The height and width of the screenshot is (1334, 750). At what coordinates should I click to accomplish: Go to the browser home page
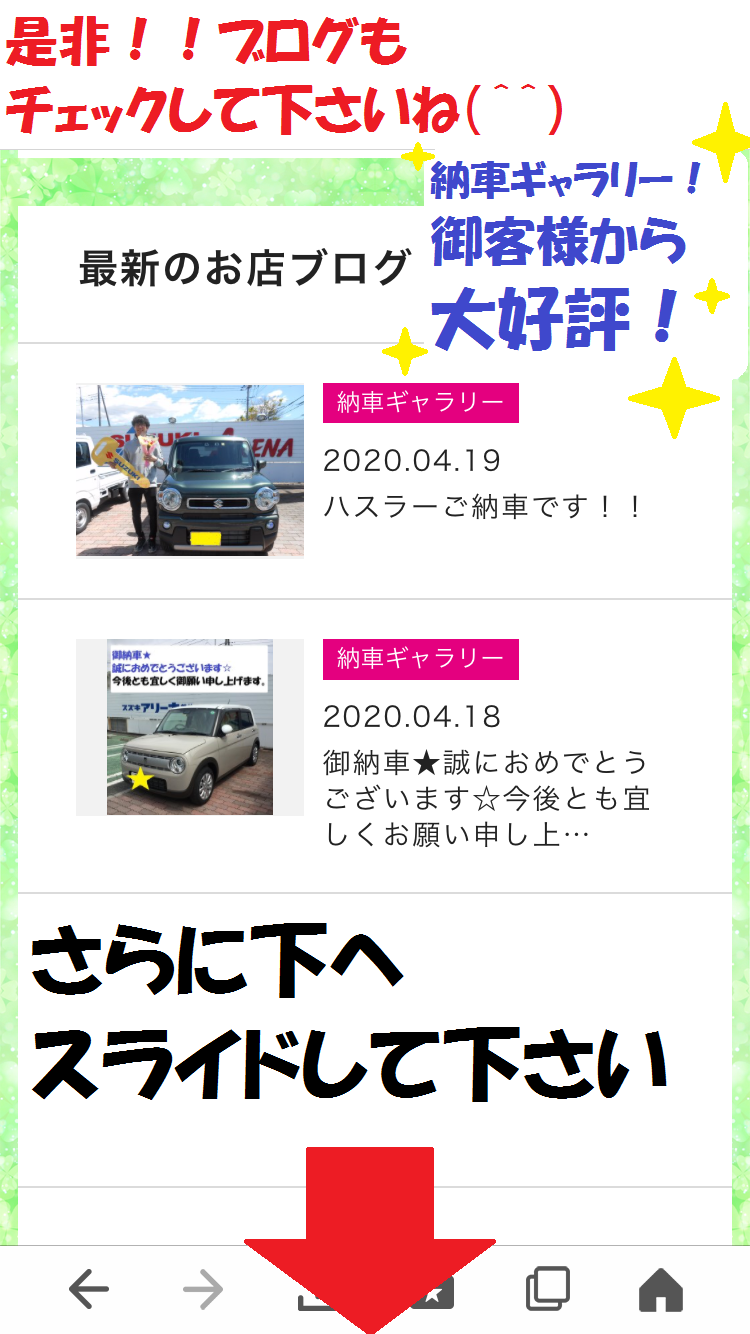click(661, 1290)
